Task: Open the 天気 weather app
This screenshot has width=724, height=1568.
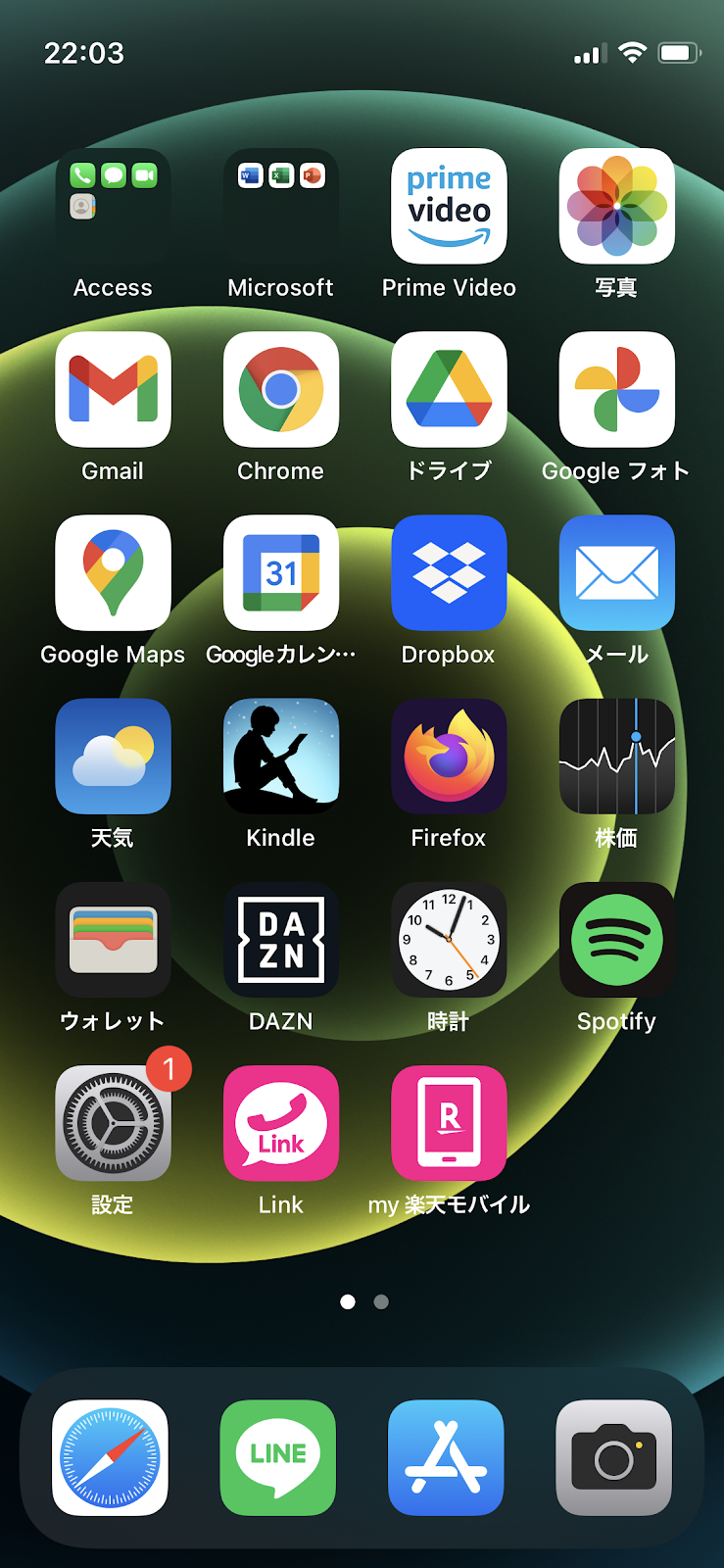Action: coord(113,756)
